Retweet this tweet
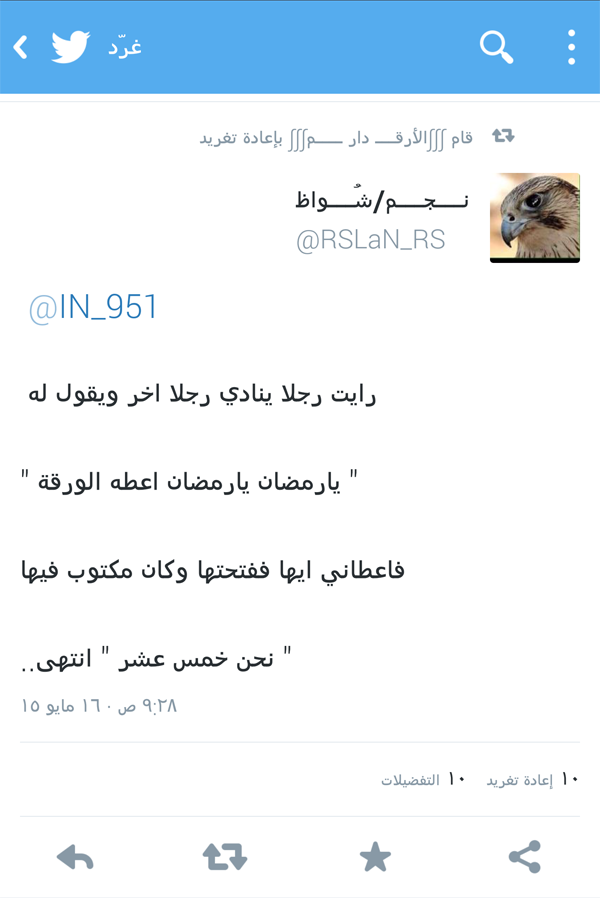The width and height of the screenshot is (600, 898). 225,856
